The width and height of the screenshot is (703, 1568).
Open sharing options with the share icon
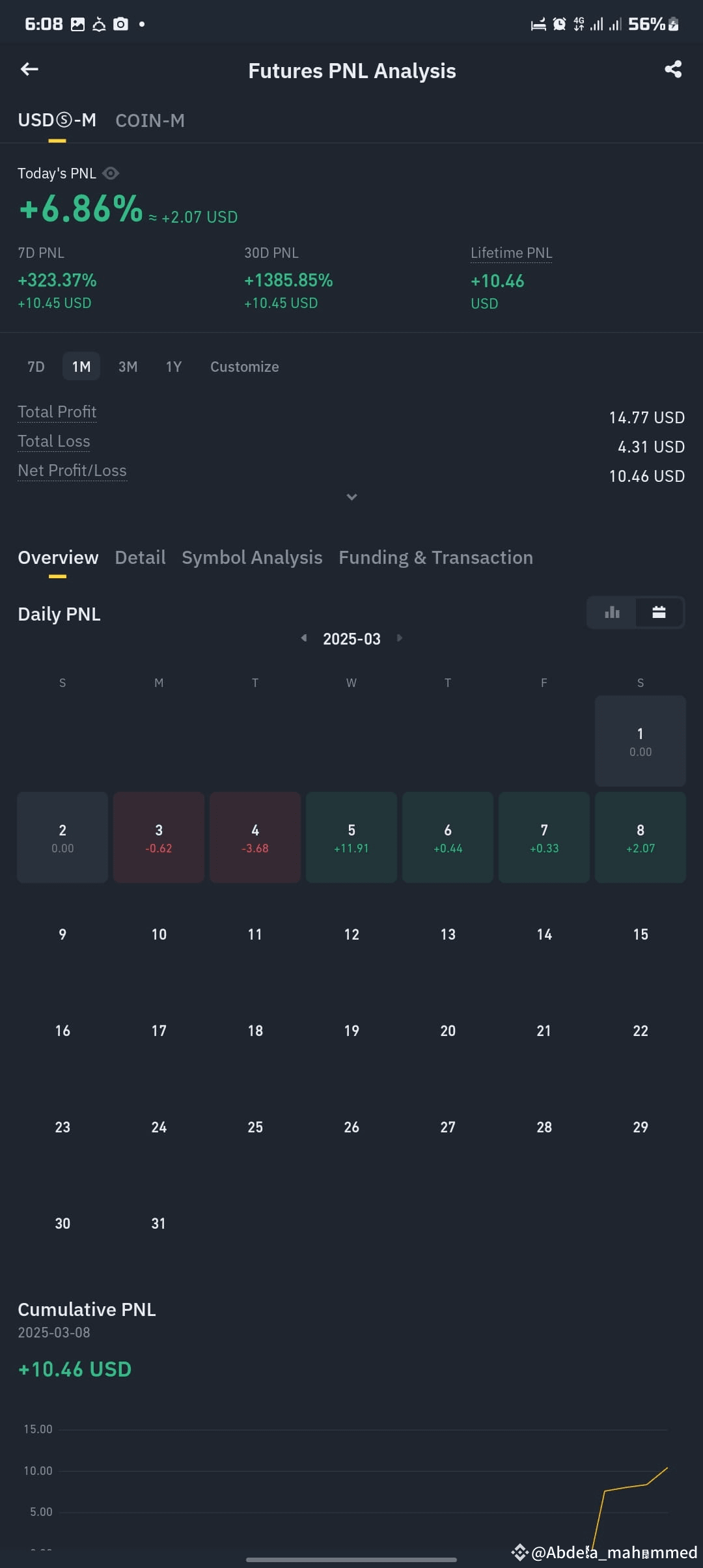tap(673, 69)
